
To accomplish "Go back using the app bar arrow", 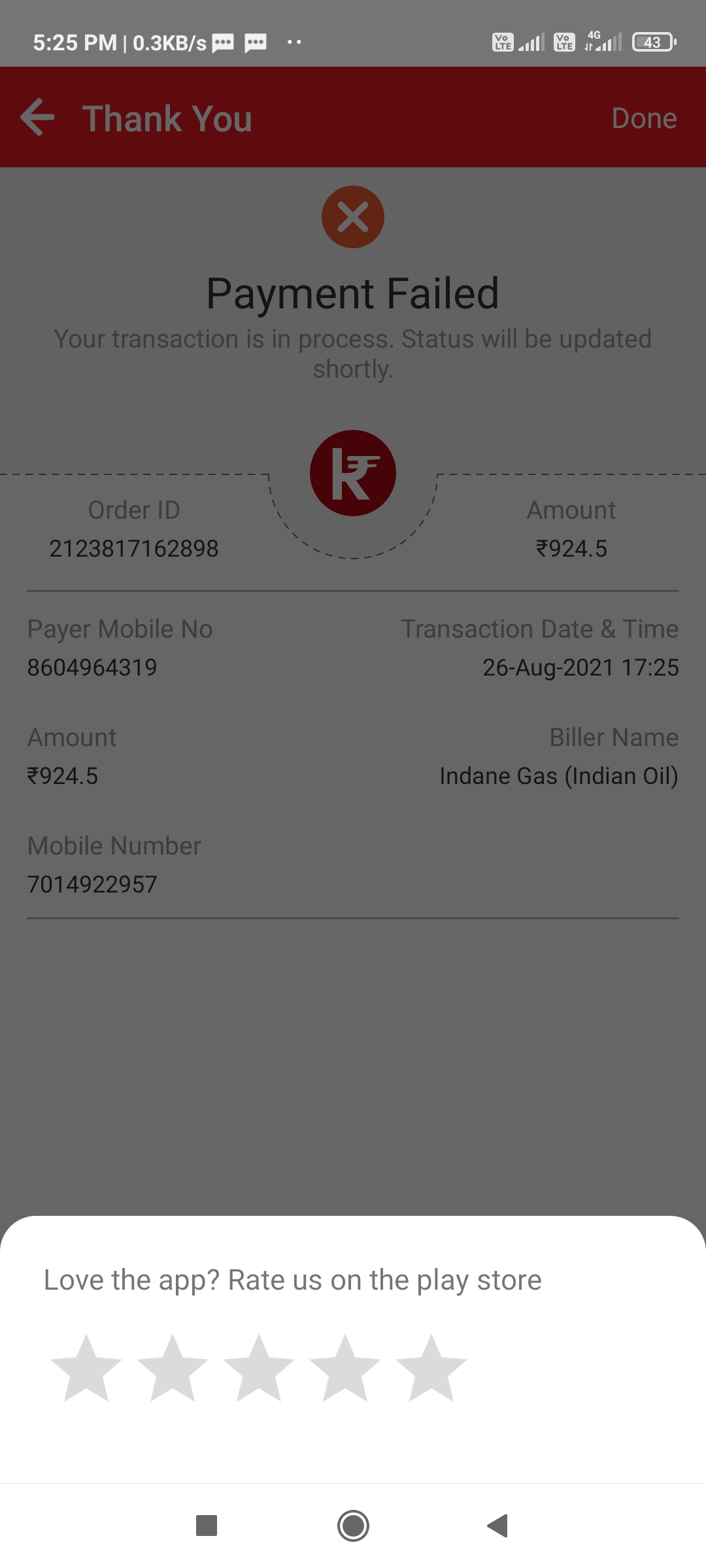I will point(37,118).
